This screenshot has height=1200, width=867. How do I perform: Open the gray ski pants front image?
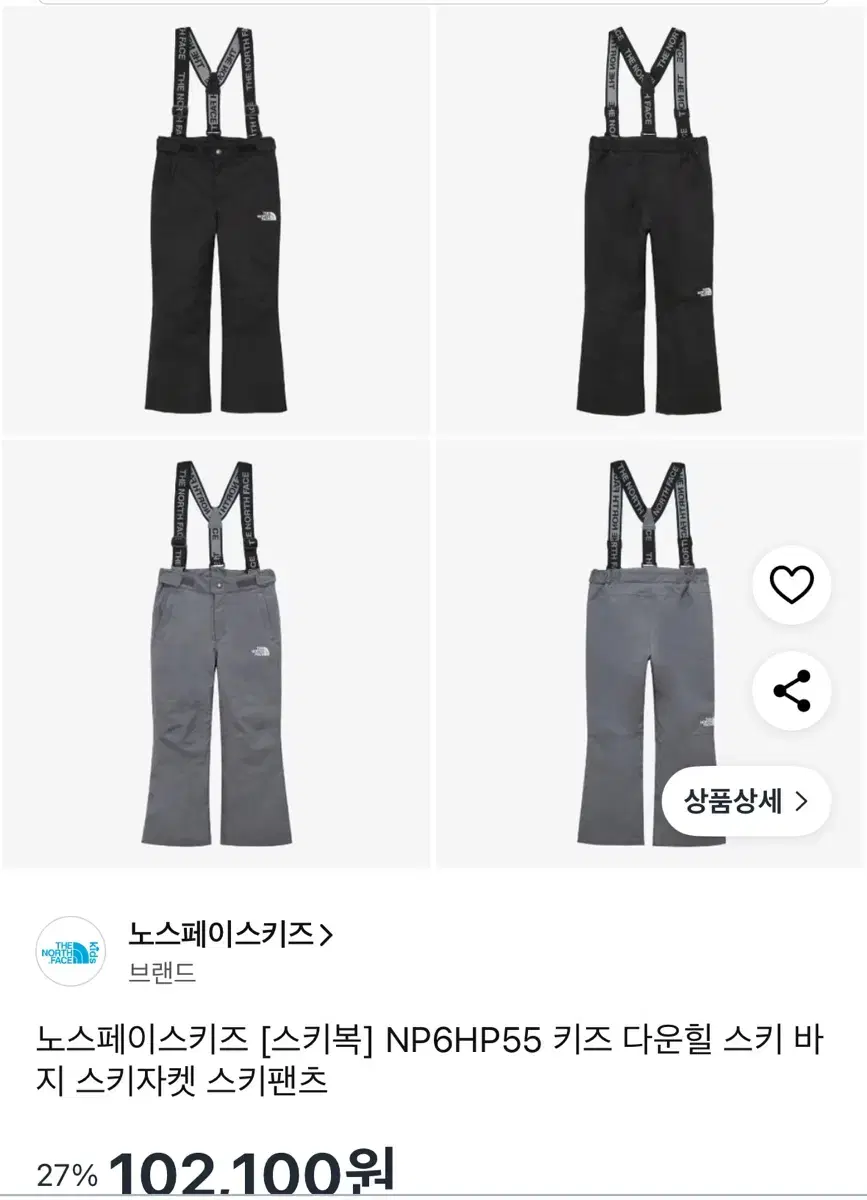pyautogui.click(x=216, y=650)
